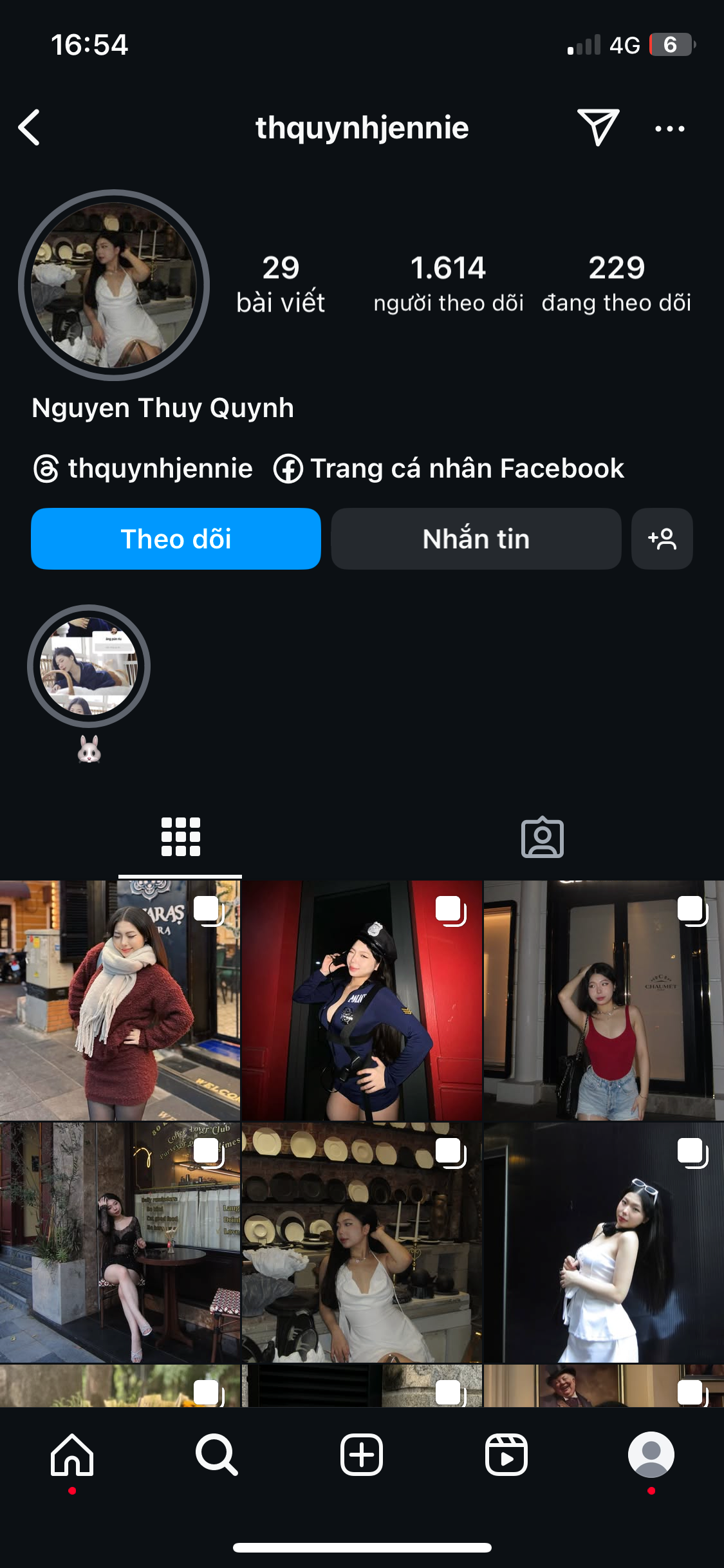The width and height of the screenshot is (724, 1568).
Task: Open the Search tab in bottom bar
Action: (217, 1455)
